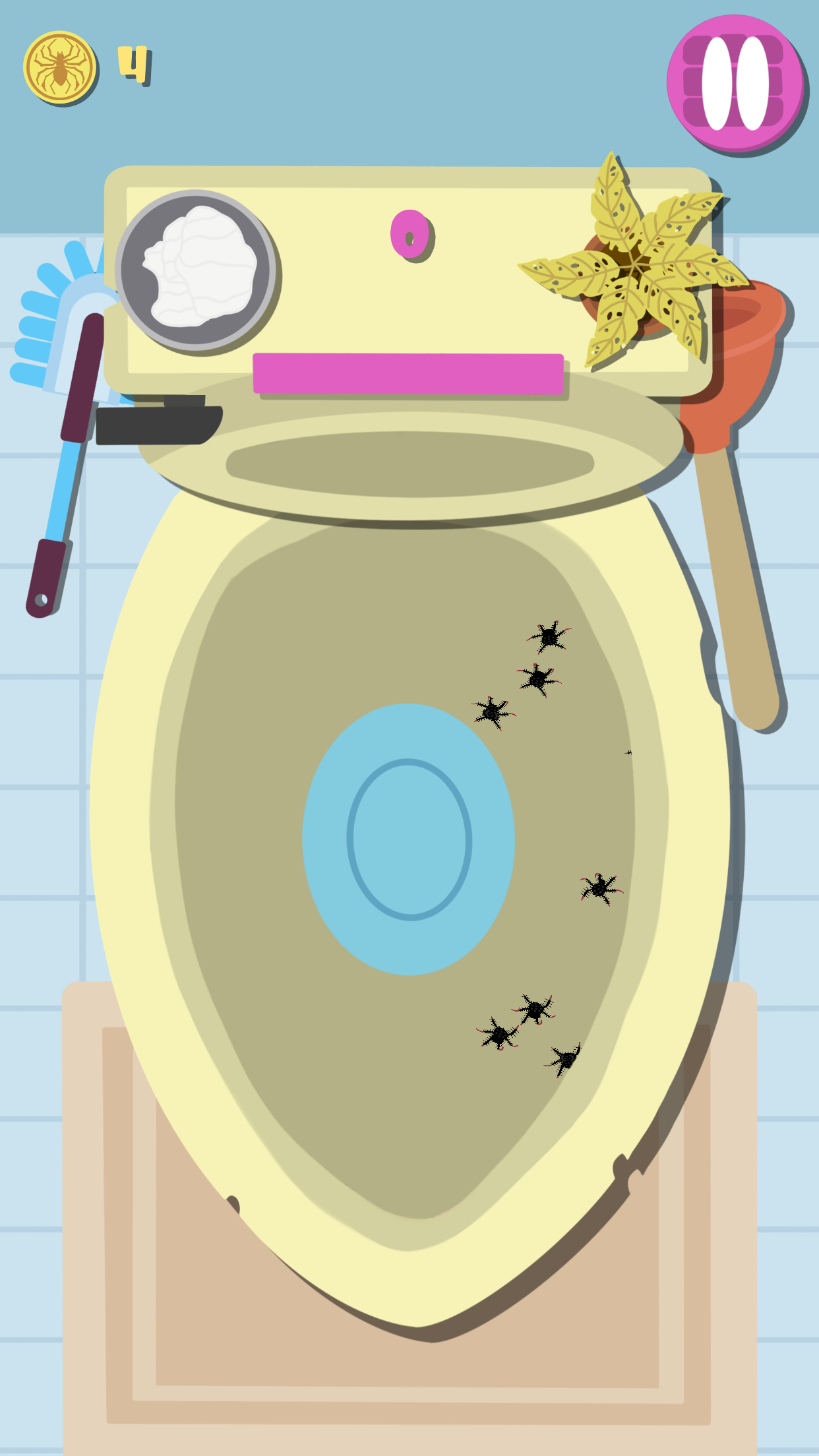Squash the spider right of the water

[x=600, y=888]
